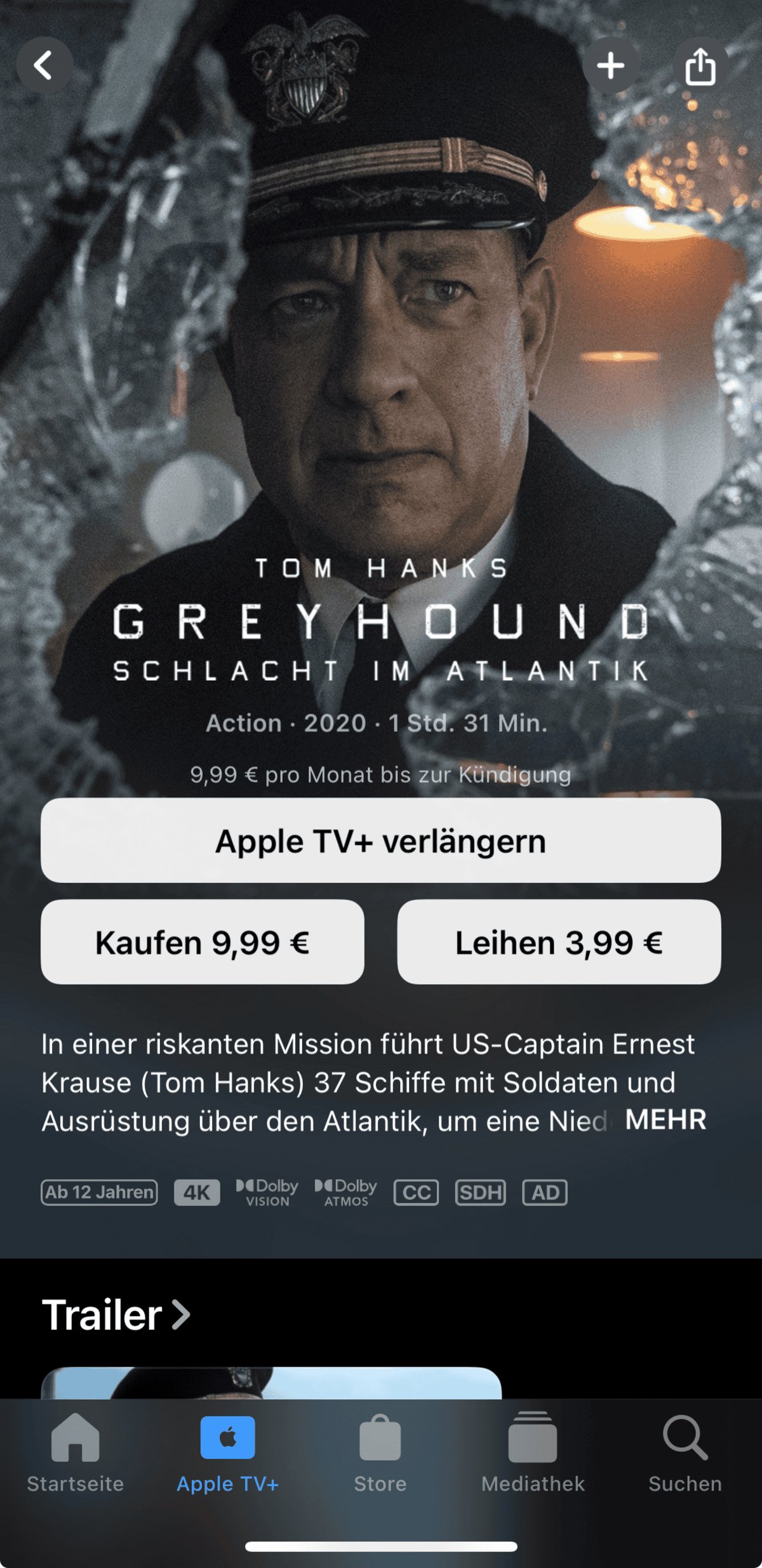Open the Suchen tab
Screen dimensions: 762x1568
(x=685, y=1454)
